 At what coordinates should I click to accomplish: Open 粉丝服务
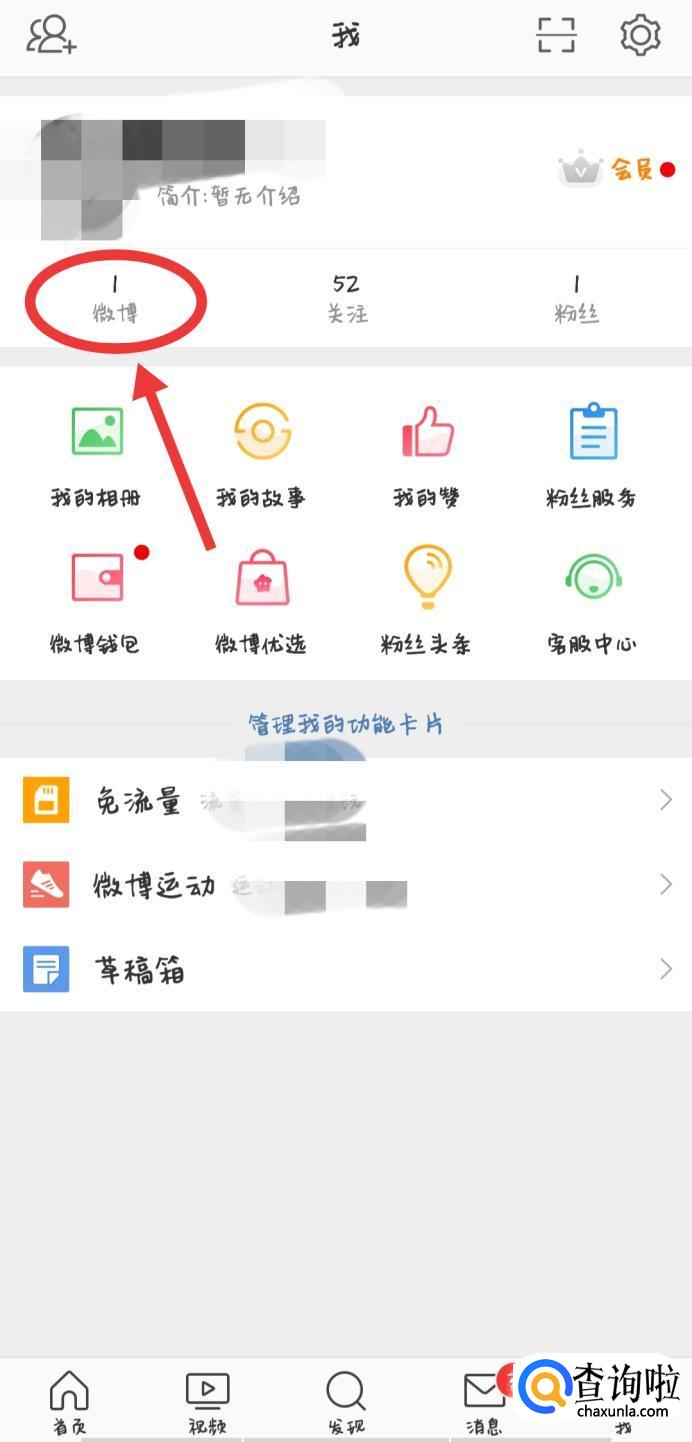(592, 455)
